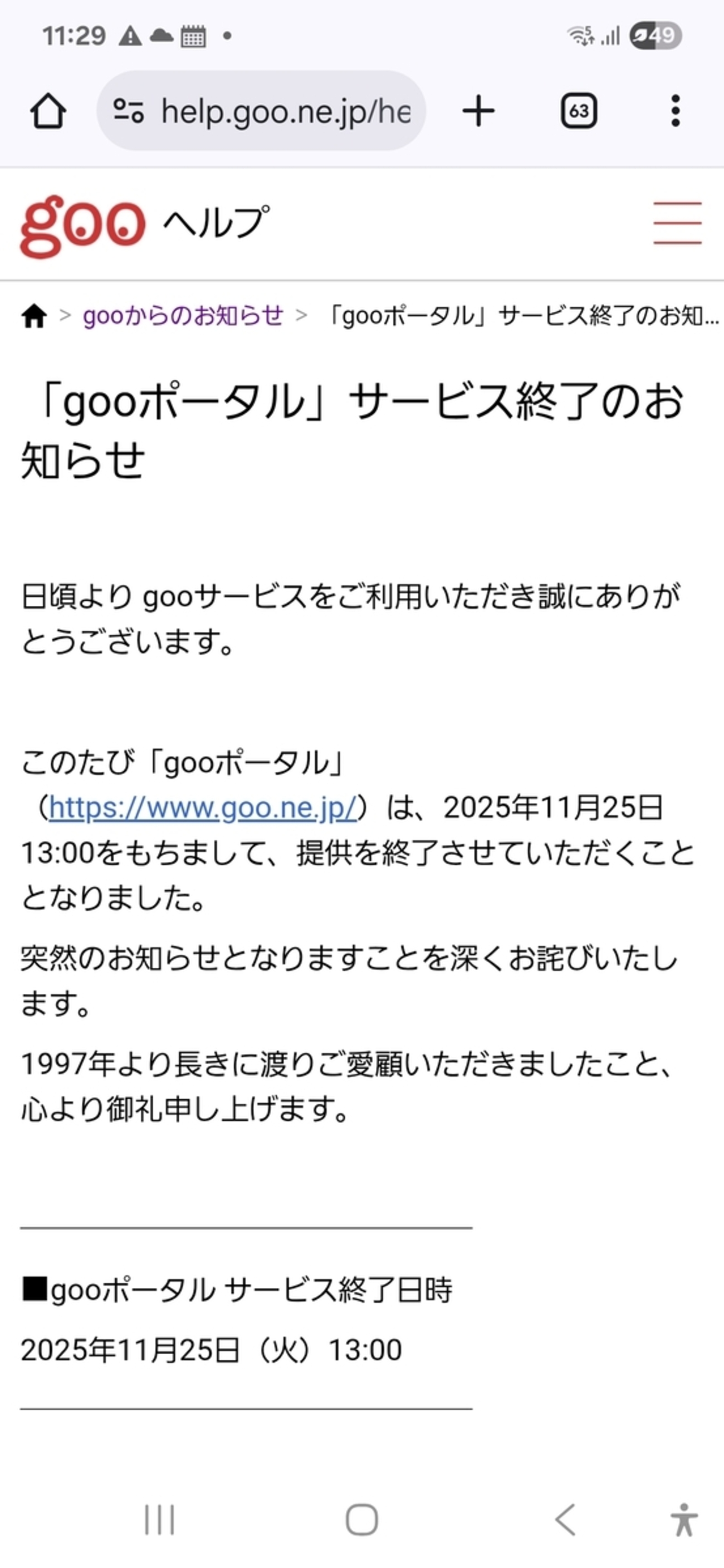The image size is (724, 1568).
Task: Tap the help.goo.ne.jp address bar
Action: [x=286, y=111]
